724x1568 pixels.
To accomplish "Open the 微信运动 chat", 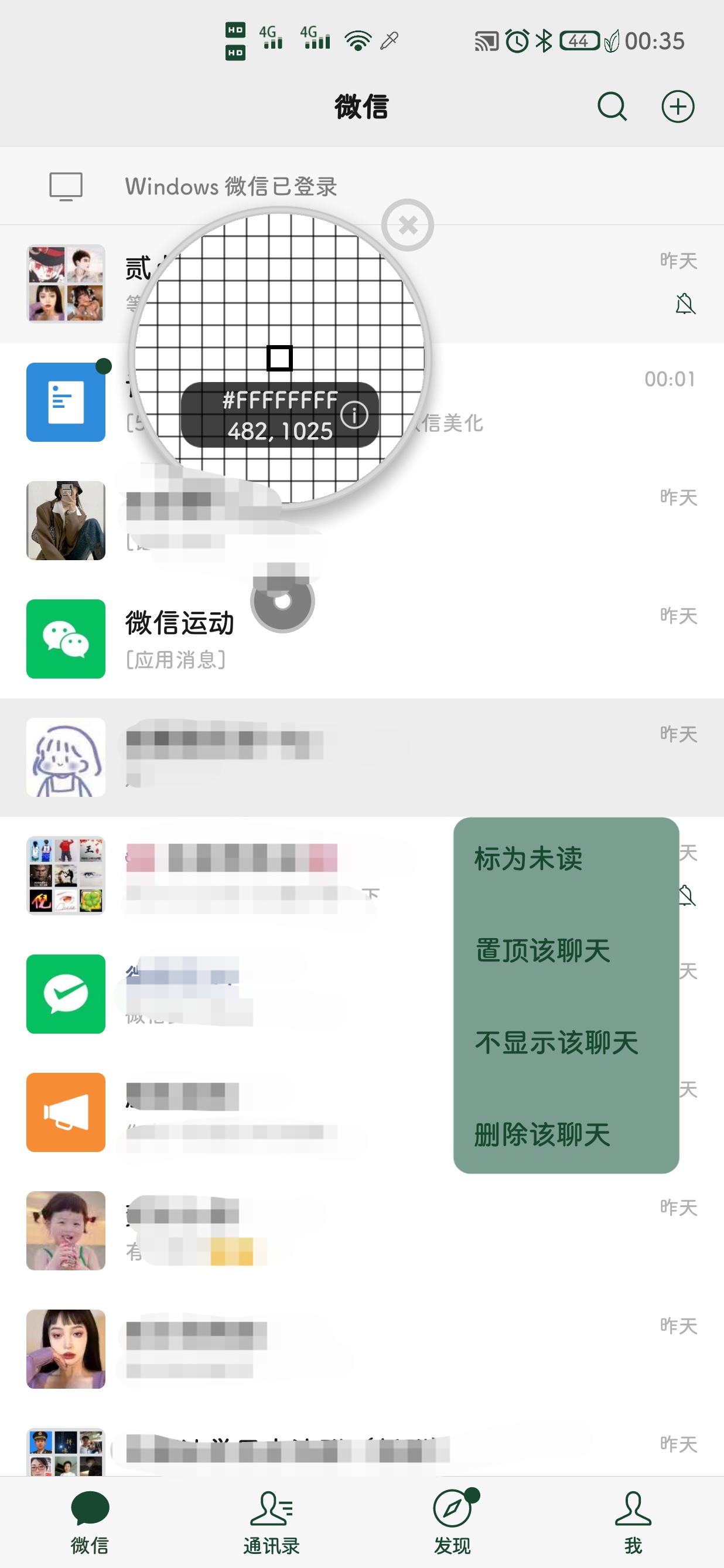I will (x=362, y=639).
